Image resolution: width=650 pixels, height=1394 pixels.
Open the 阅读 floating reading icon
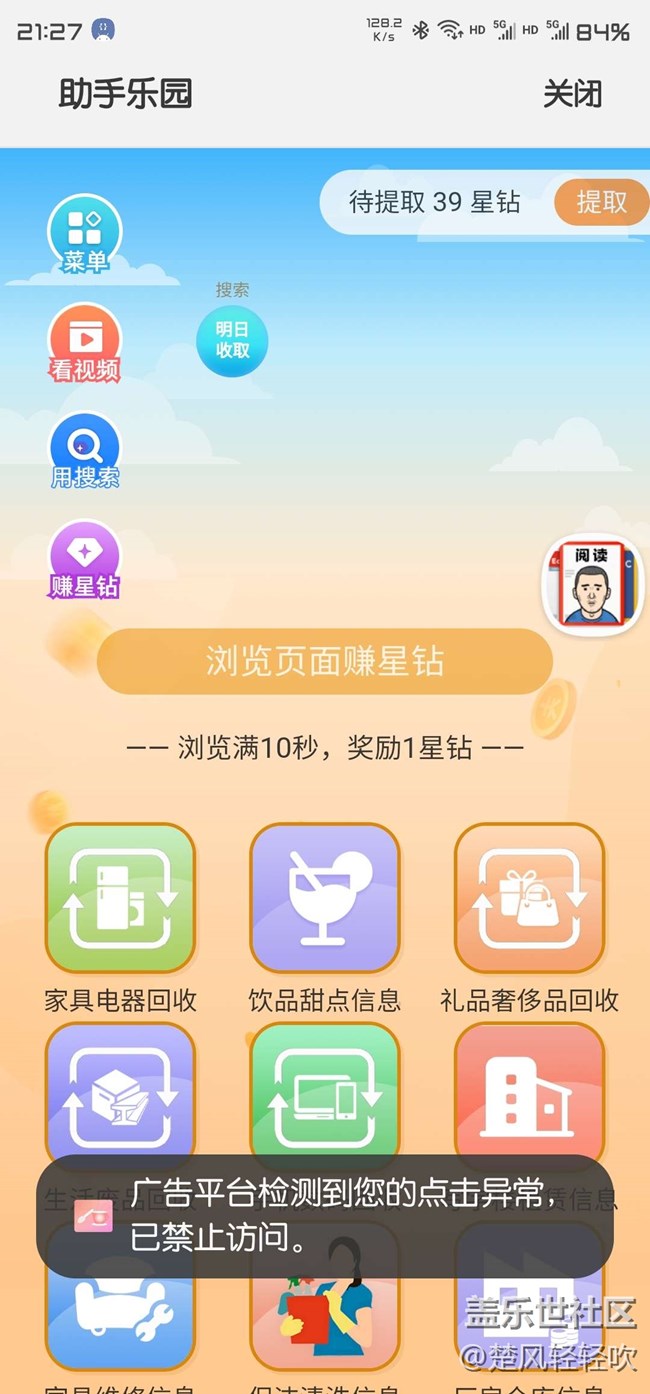click(x=593, y=583)
